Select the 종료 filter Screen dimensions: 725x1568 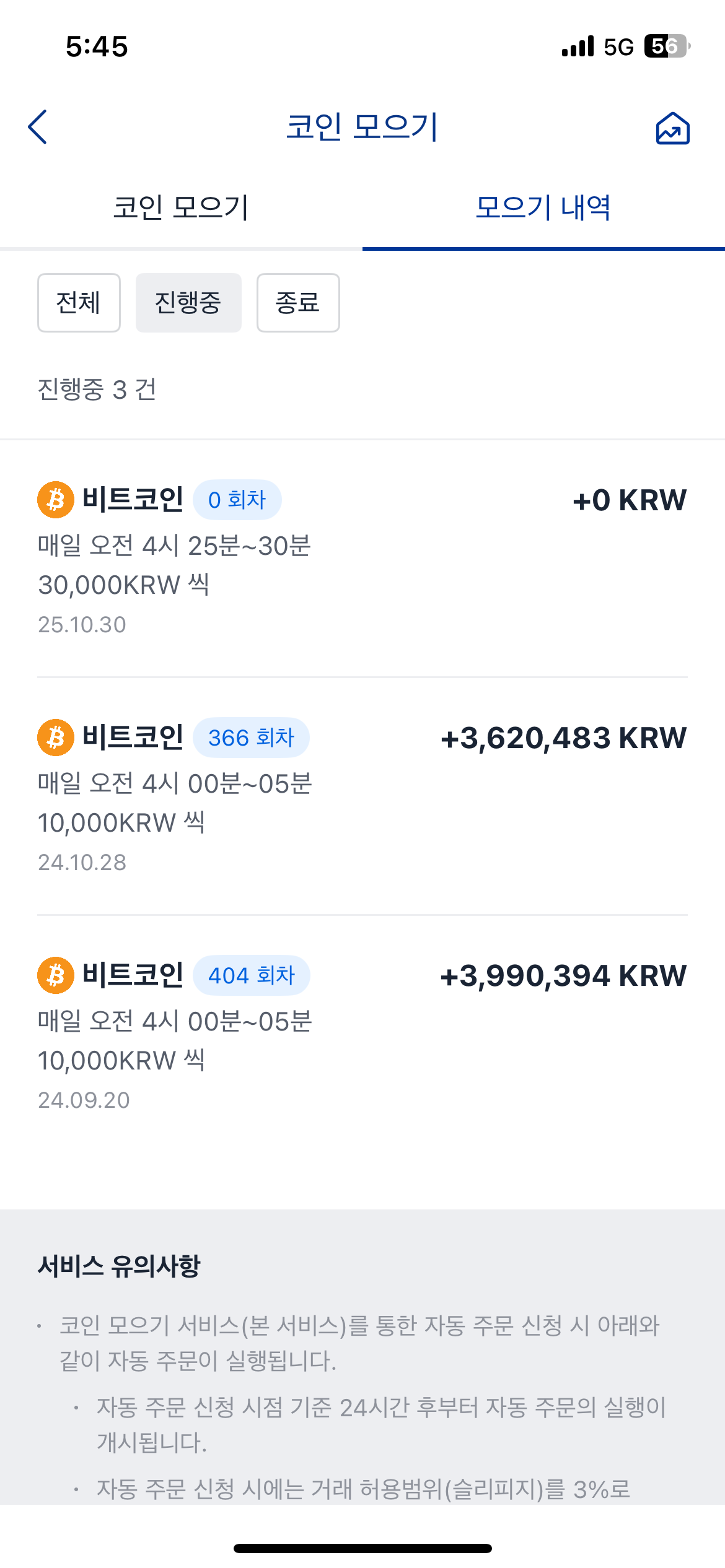(298, 303)
